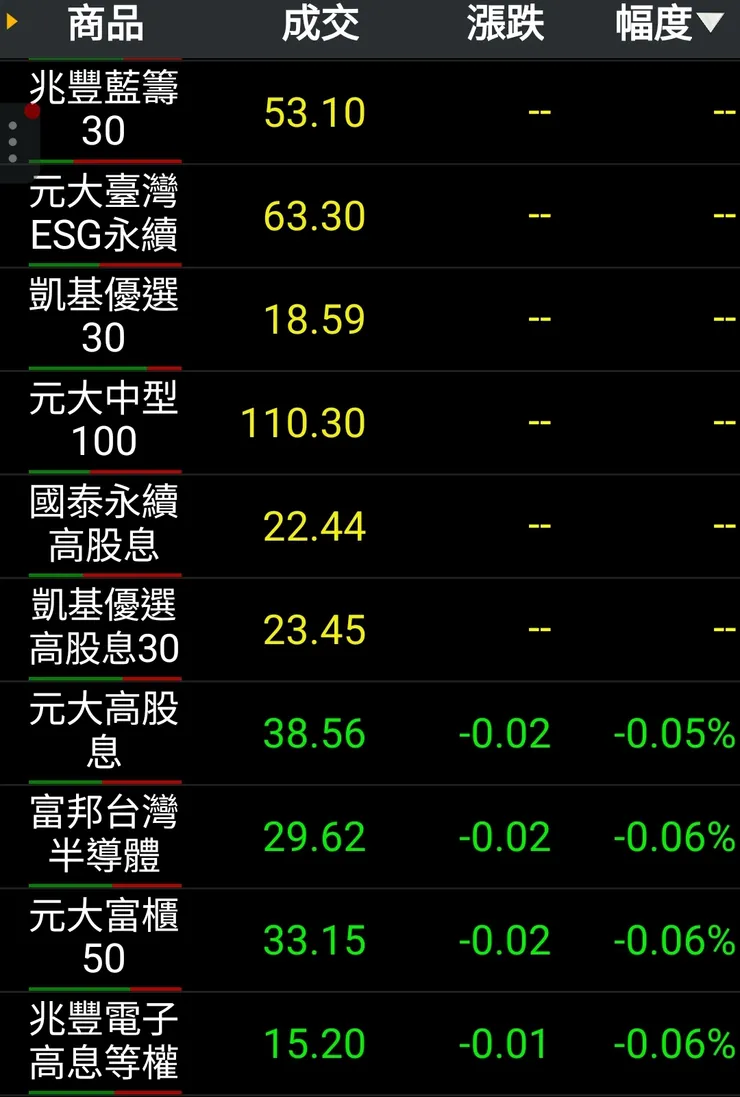Viewport: 740px width, 1097px height.
Task: Sort the list by 成交 column
Action: pos(320,25)
